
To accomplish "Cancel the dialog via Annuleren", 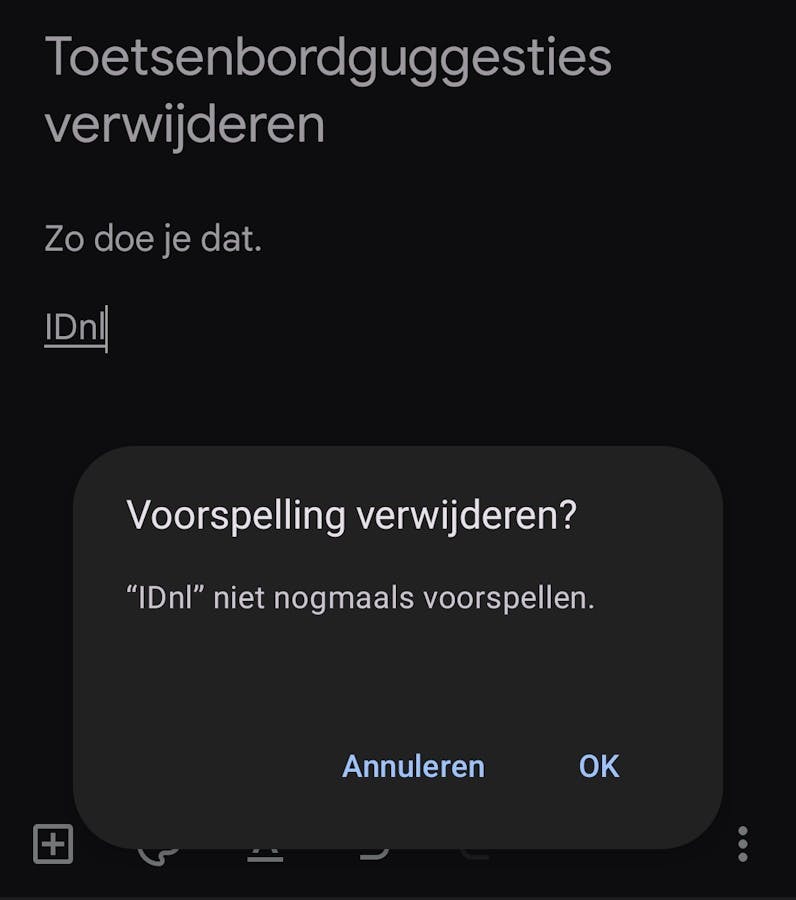I will (413, 766).
